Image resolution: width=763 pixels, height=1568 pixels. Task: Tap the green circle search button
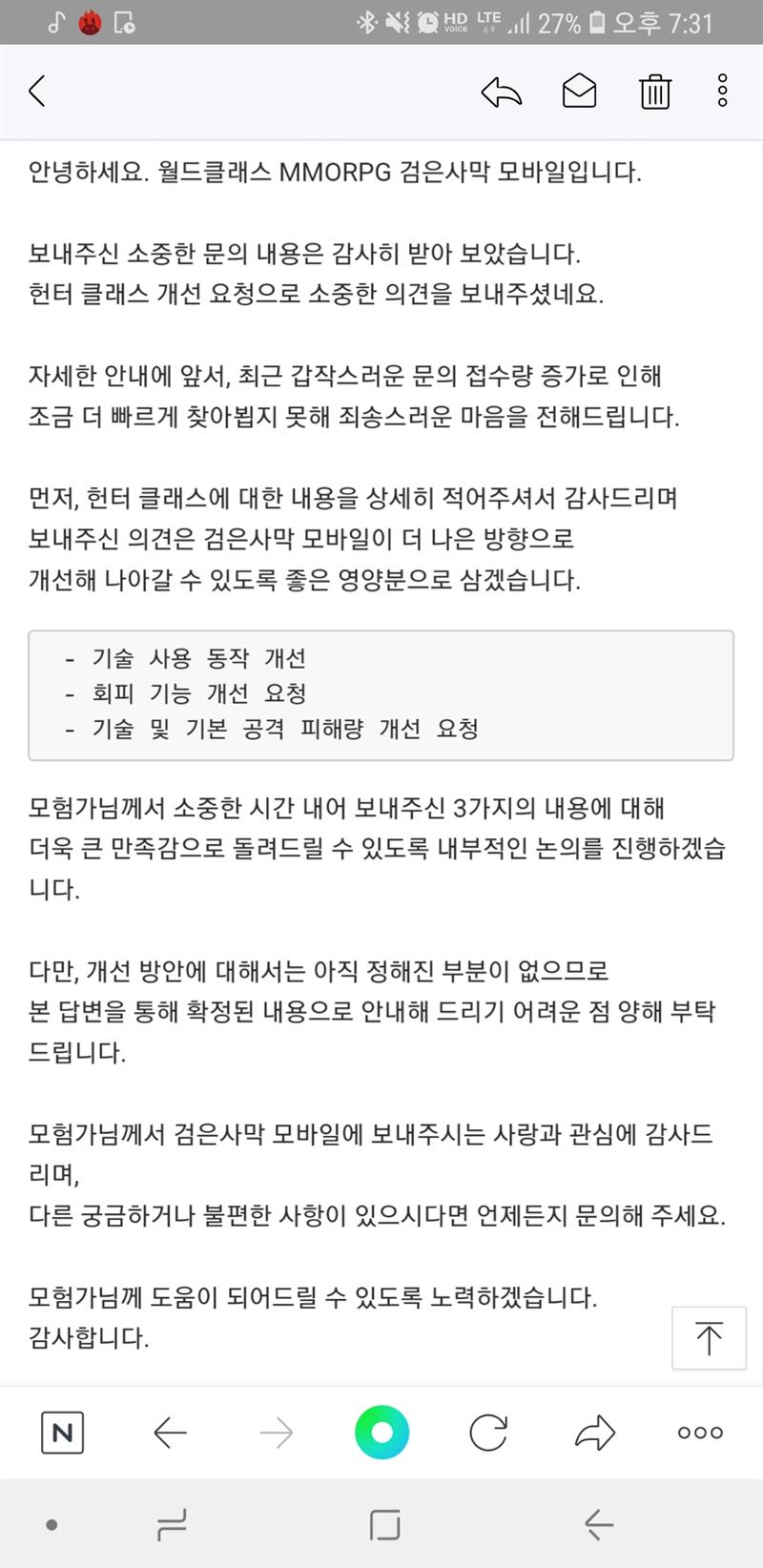(381, 1432)
